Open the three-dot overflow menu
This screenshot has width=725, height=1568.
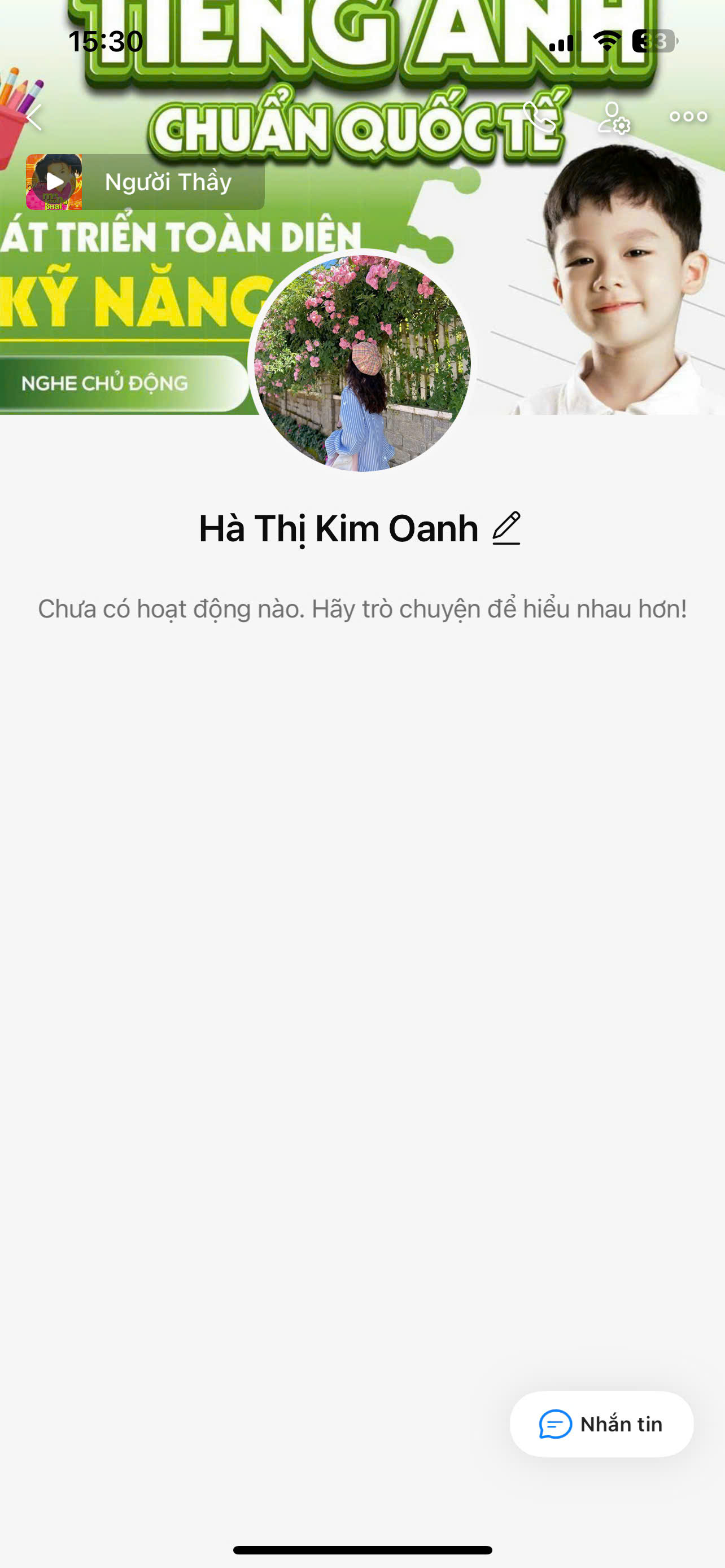point(688,116)
